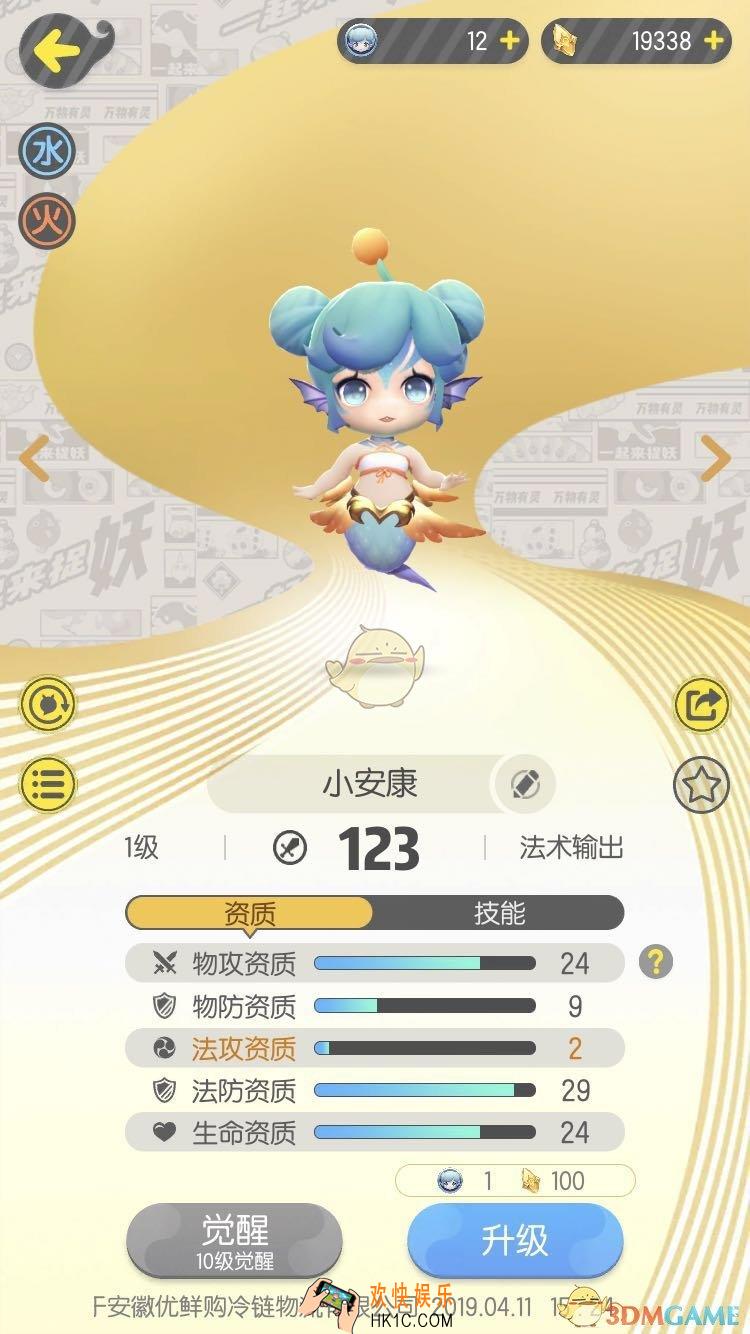
Task: View the next spirit with right arrow
Action: [715, 458]
